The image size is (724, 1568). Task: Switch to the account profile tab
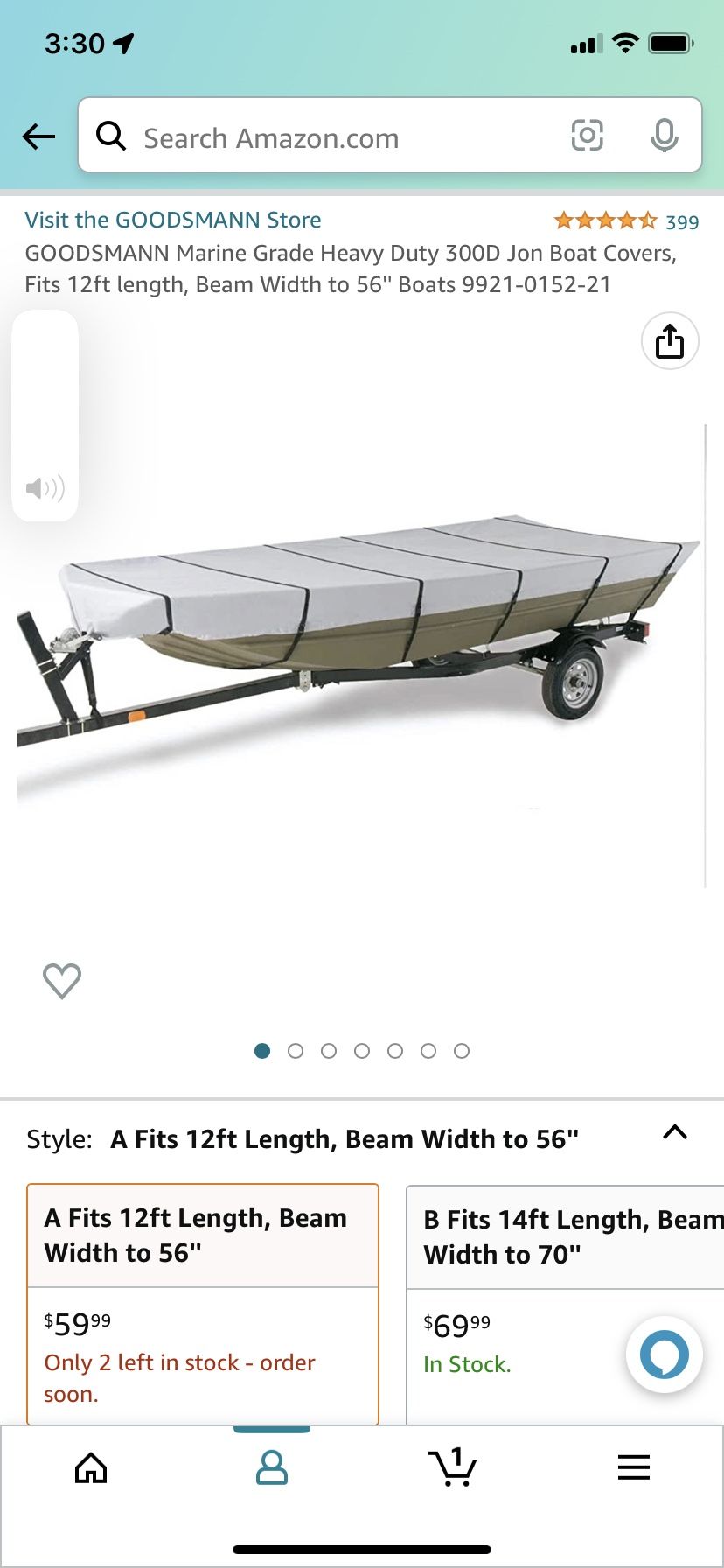[271, 1467]
